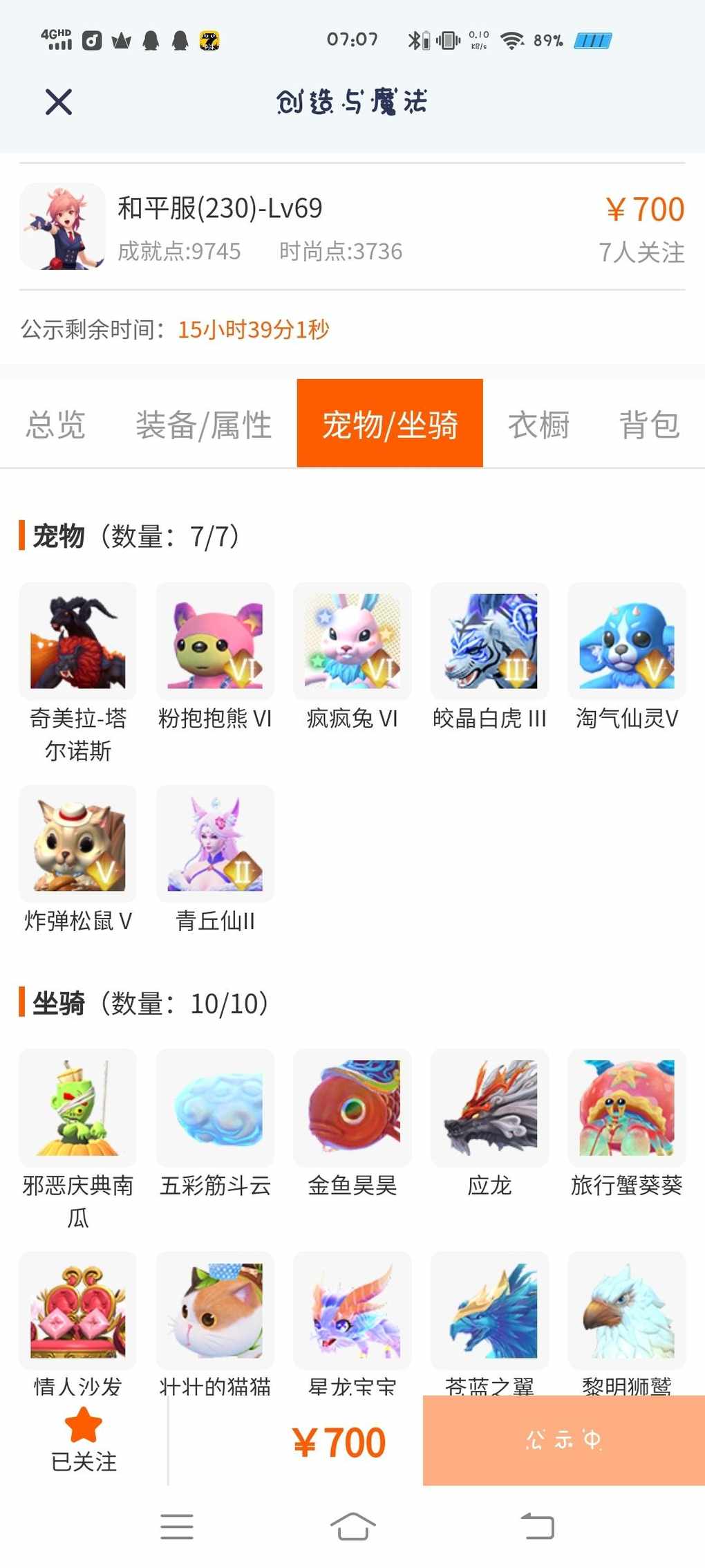Tap the 公示中 button

[563, 1440]
